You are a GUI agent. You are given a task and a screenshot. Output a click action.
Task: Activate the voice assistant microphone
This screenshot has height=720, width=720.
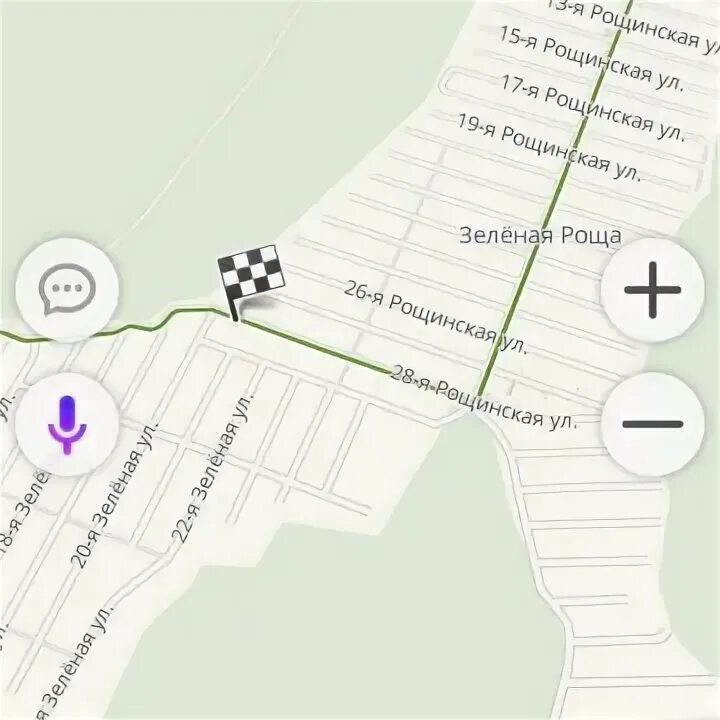coord(67,424)
